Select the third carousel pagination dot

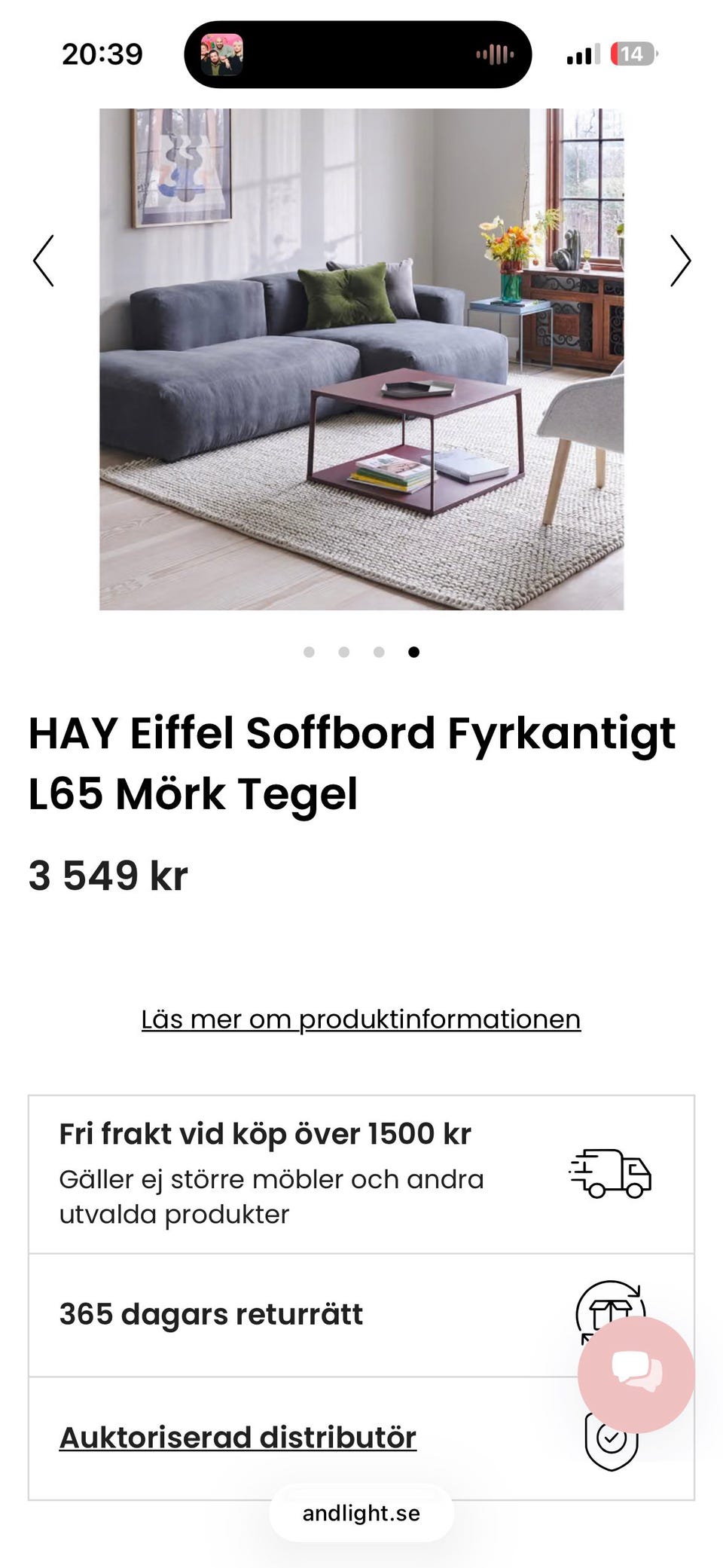tap(379, 653)
